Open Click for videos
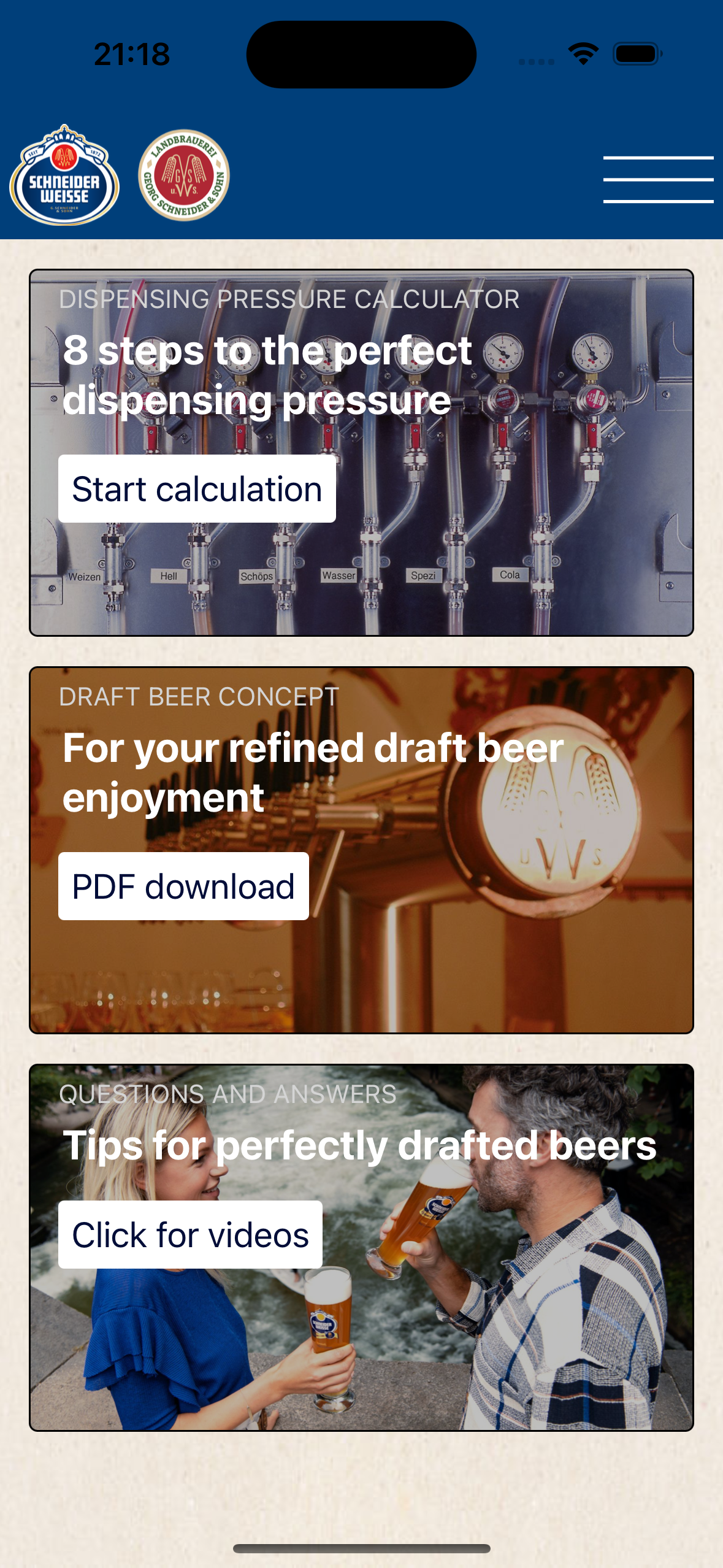723x1568 pixels. [190, 1235]
